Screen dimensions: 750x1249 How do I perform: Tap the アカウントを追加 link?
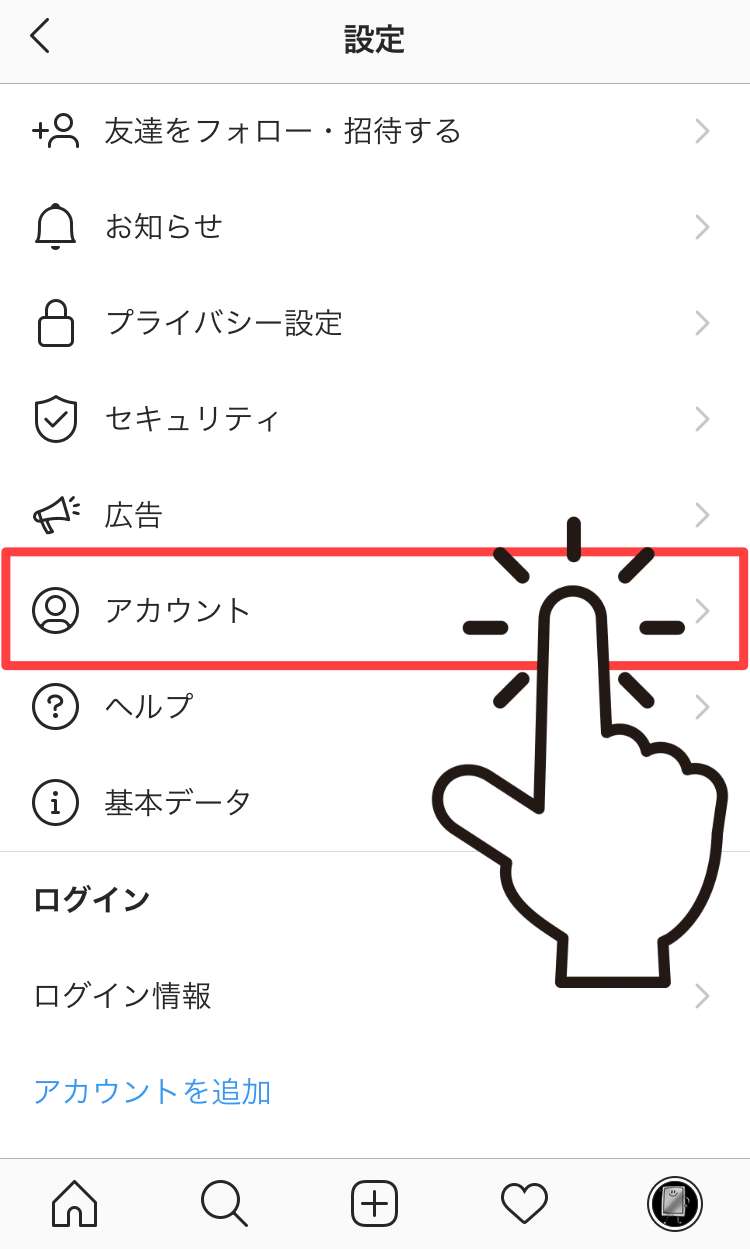[152, 1091]
